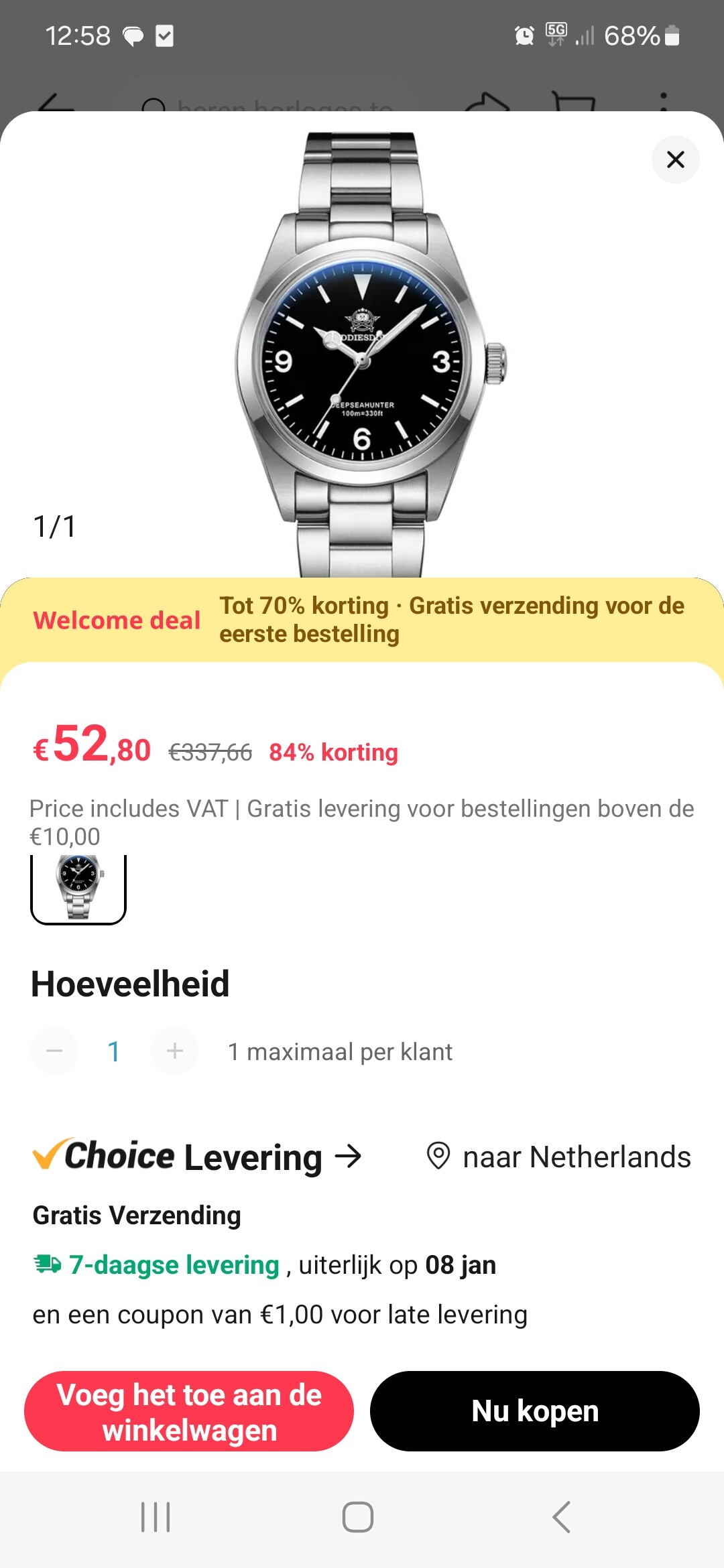
Task: Increase quantity with the plus button
Action: [175, 1051]
